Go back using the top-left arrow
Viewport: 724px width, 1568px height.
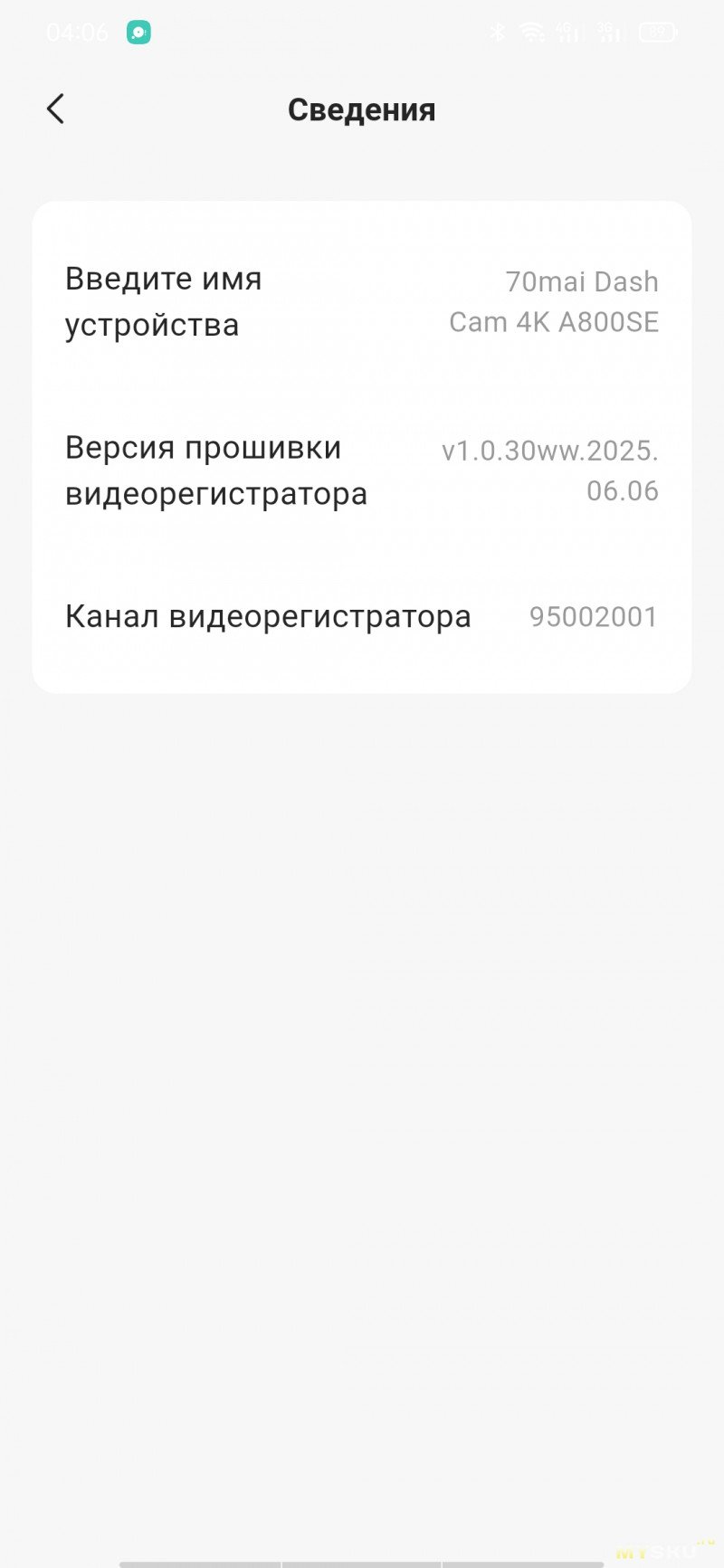(55, 109)
